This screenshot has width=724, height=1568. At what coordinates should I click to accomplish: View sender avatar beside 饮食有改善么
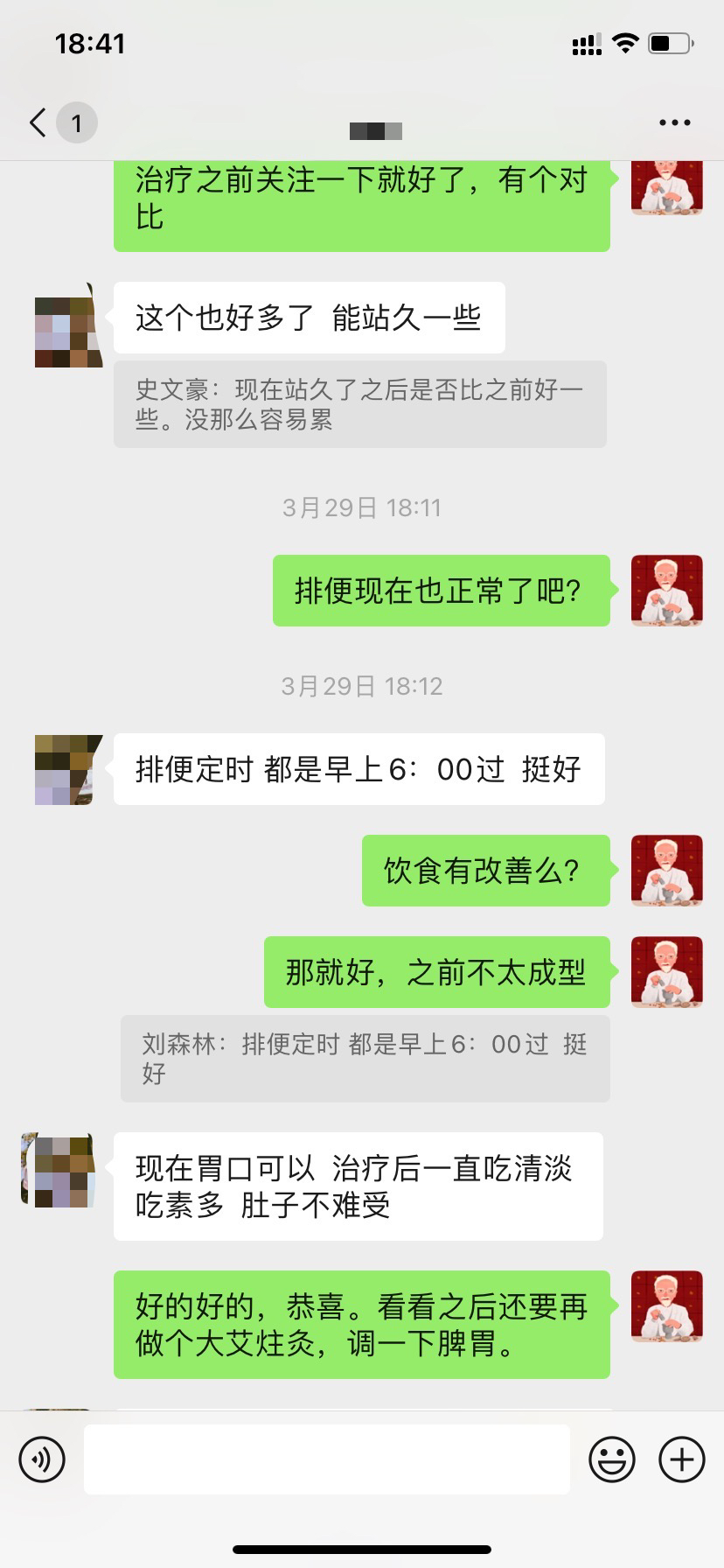click(666, 871)
